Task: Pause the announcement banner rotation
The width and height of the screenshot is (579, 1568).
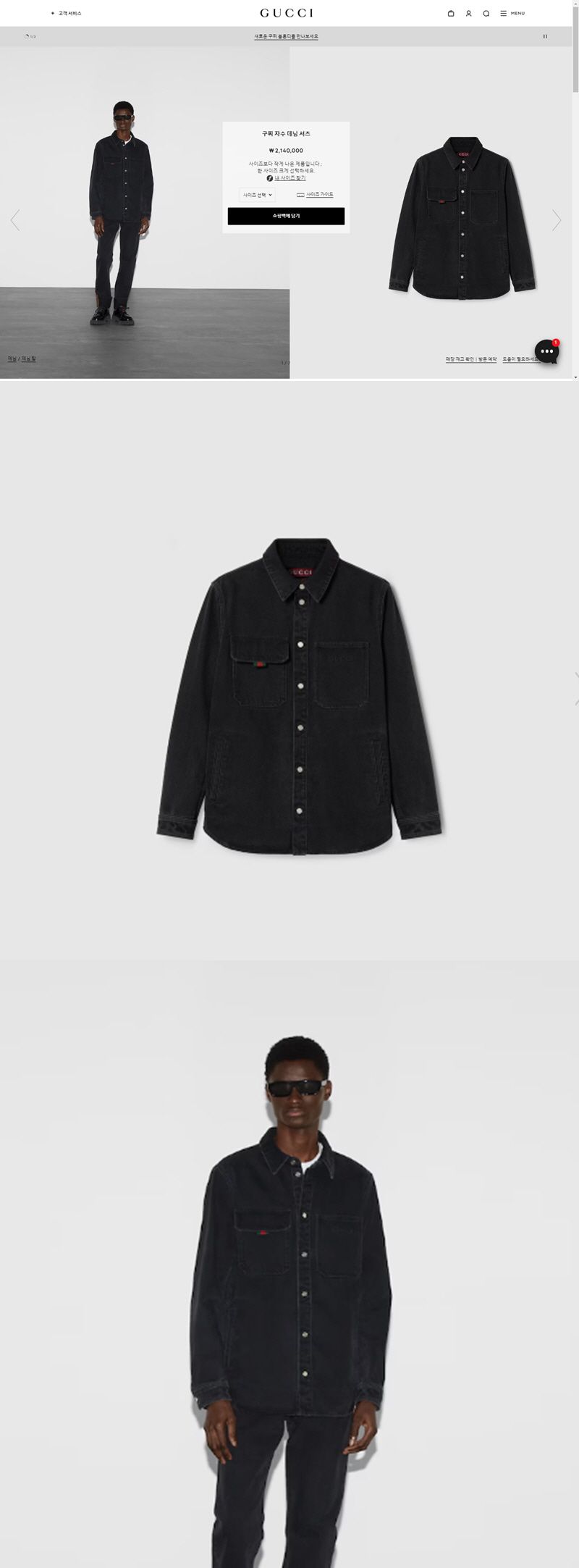Action: 545,36
